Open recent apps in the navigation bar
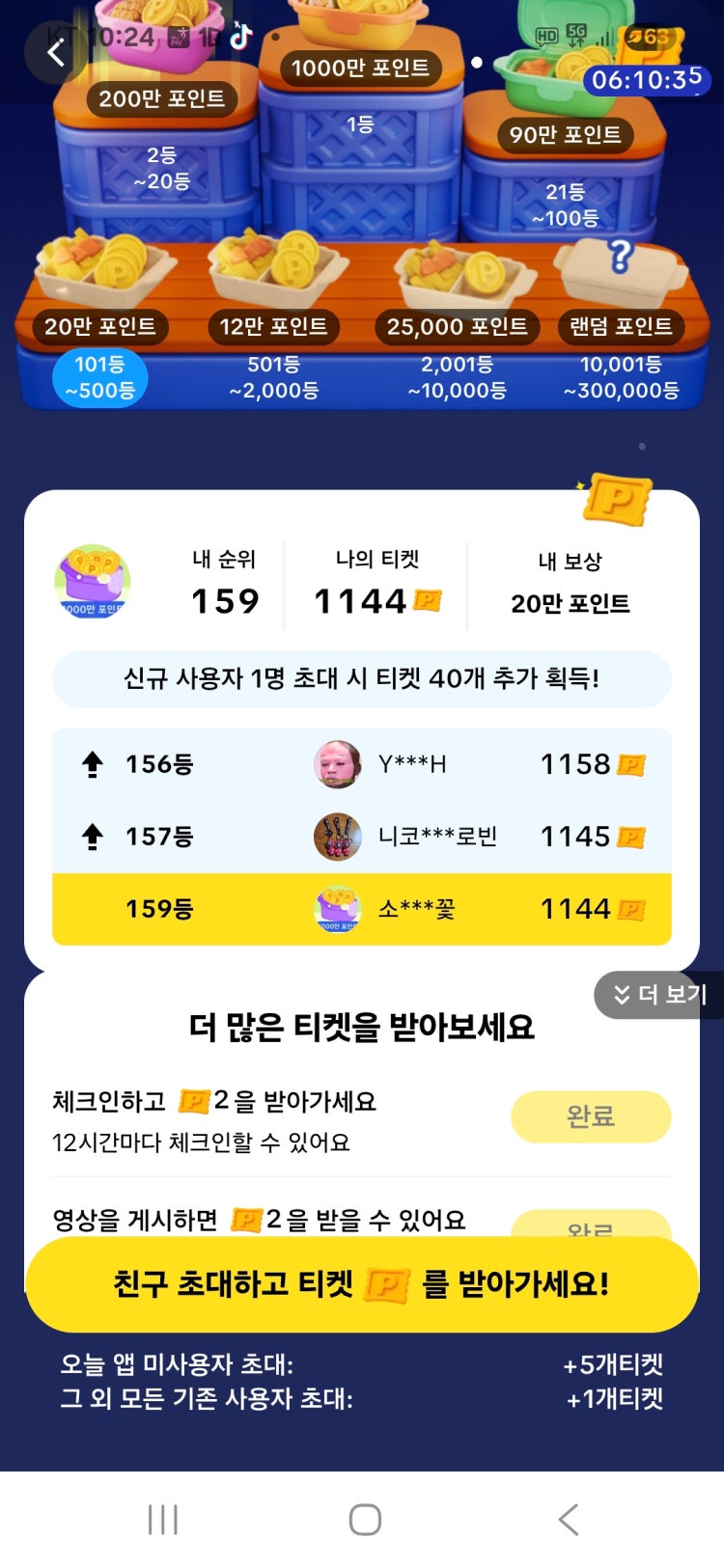The height and width of the screenshot is (1568, 724). 162,1520
